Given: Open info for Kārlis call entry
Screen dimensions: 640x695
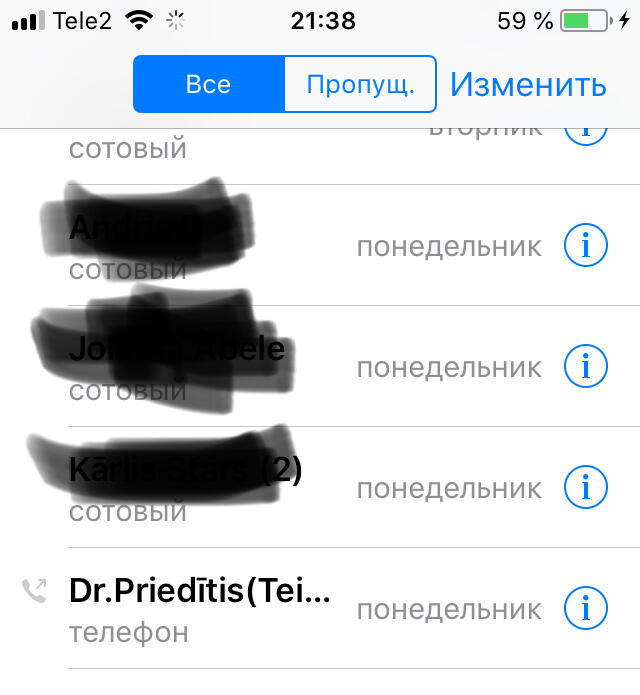Looking at the screenshot, I should click(586, 488).
